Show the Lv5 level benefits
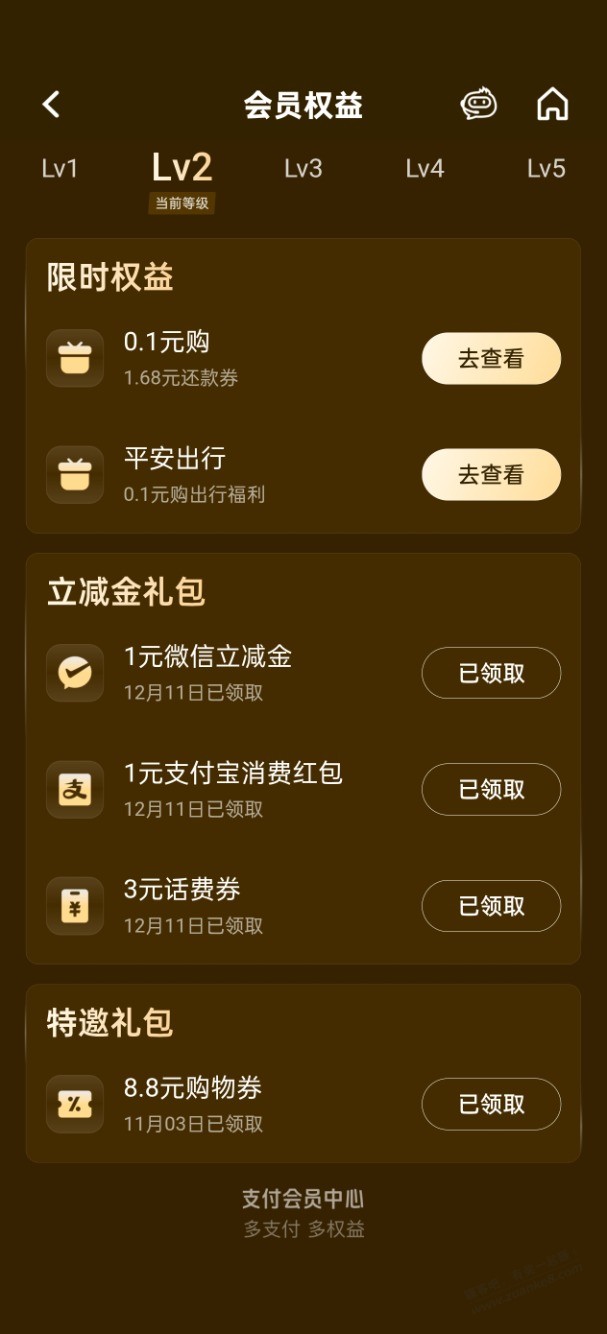Viewport: 607px width, 1334px height. [546, 169]
